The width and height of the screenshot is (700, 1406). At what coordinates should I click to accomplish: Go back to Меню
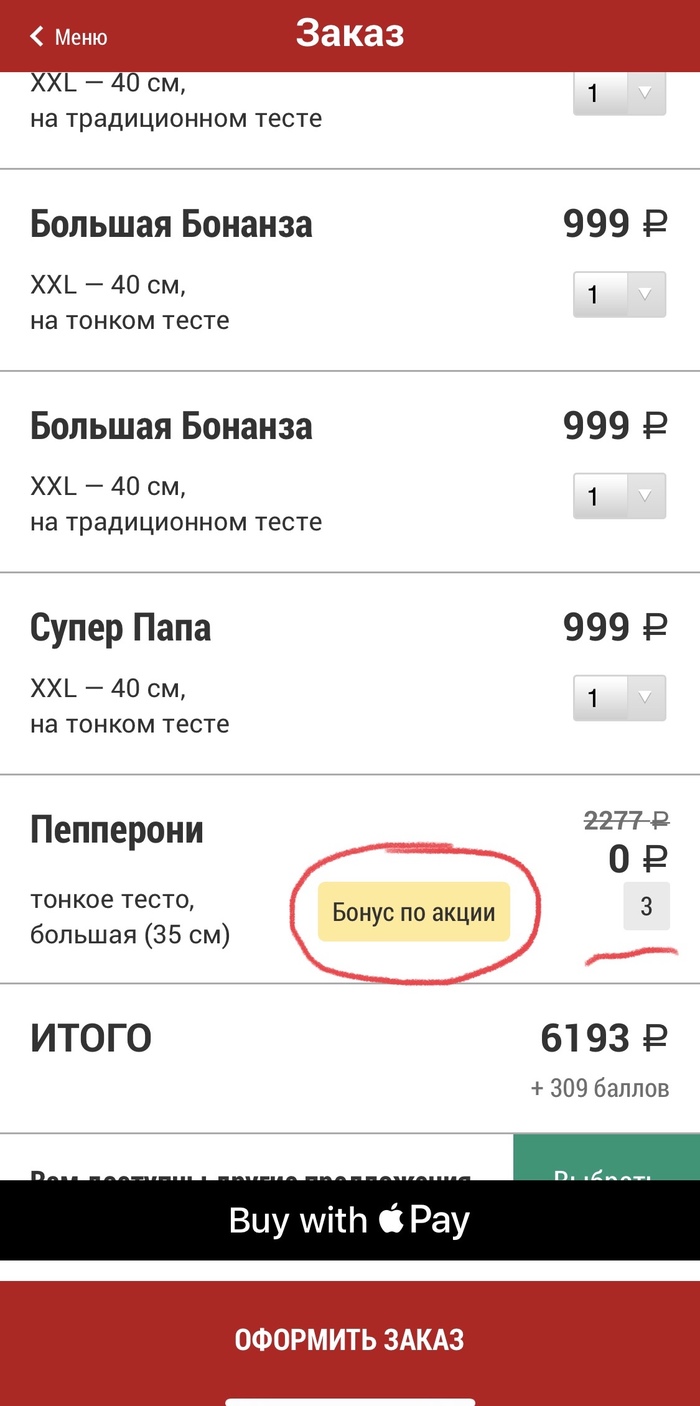coord(68,37)
